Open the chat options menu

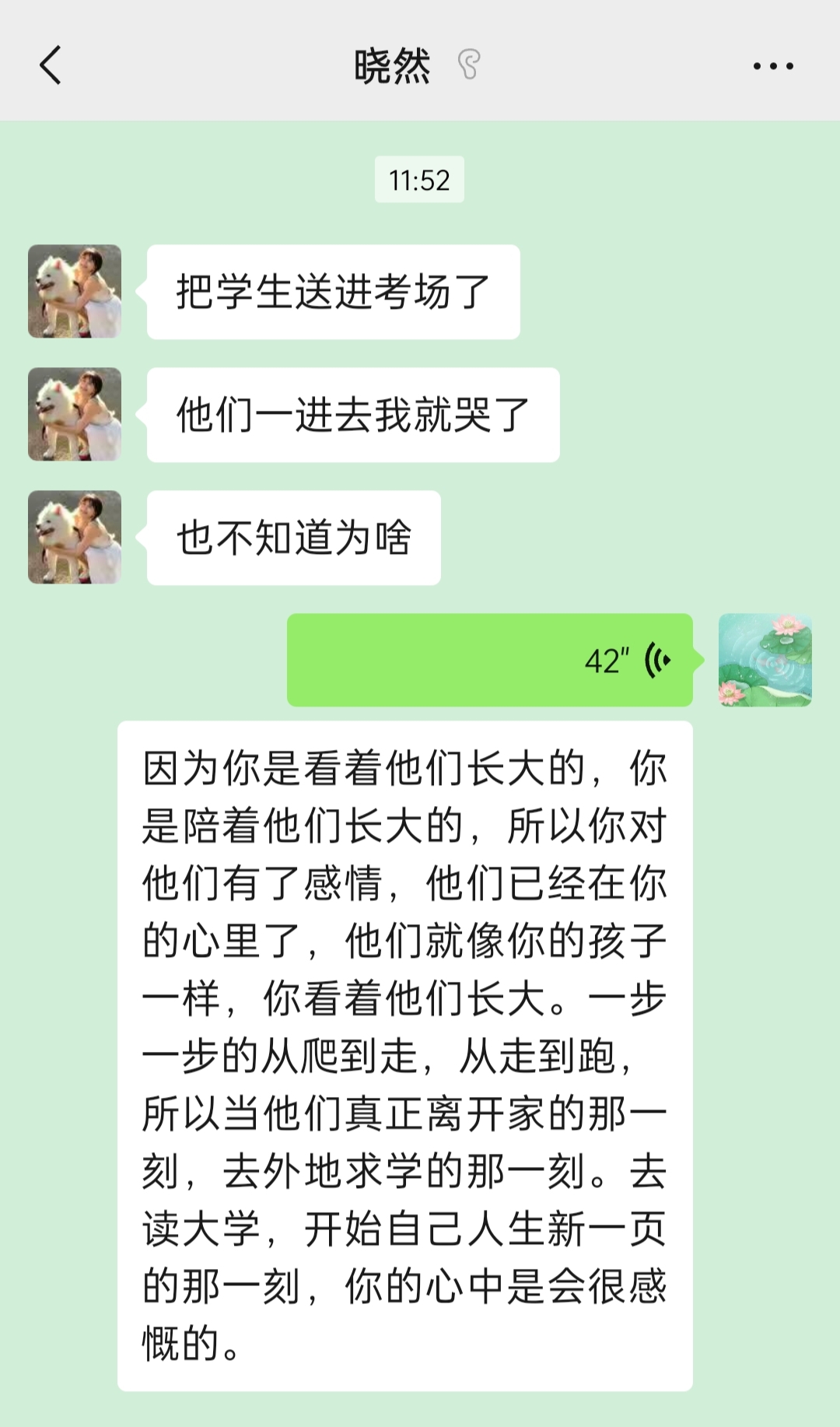click(x=772, y=66)
